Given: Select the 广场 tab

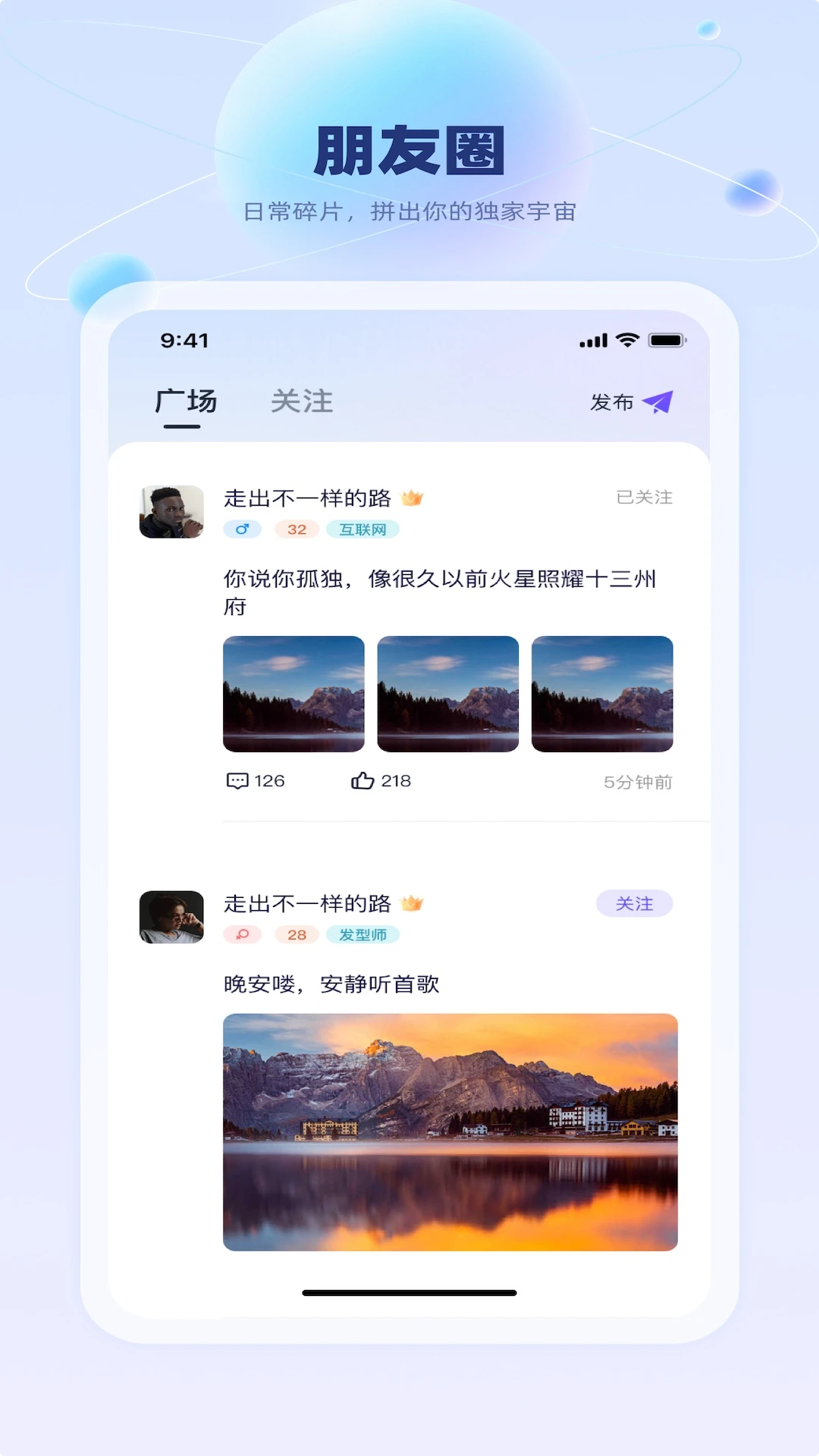Looking at the screenshot, I should pos(187,402).
